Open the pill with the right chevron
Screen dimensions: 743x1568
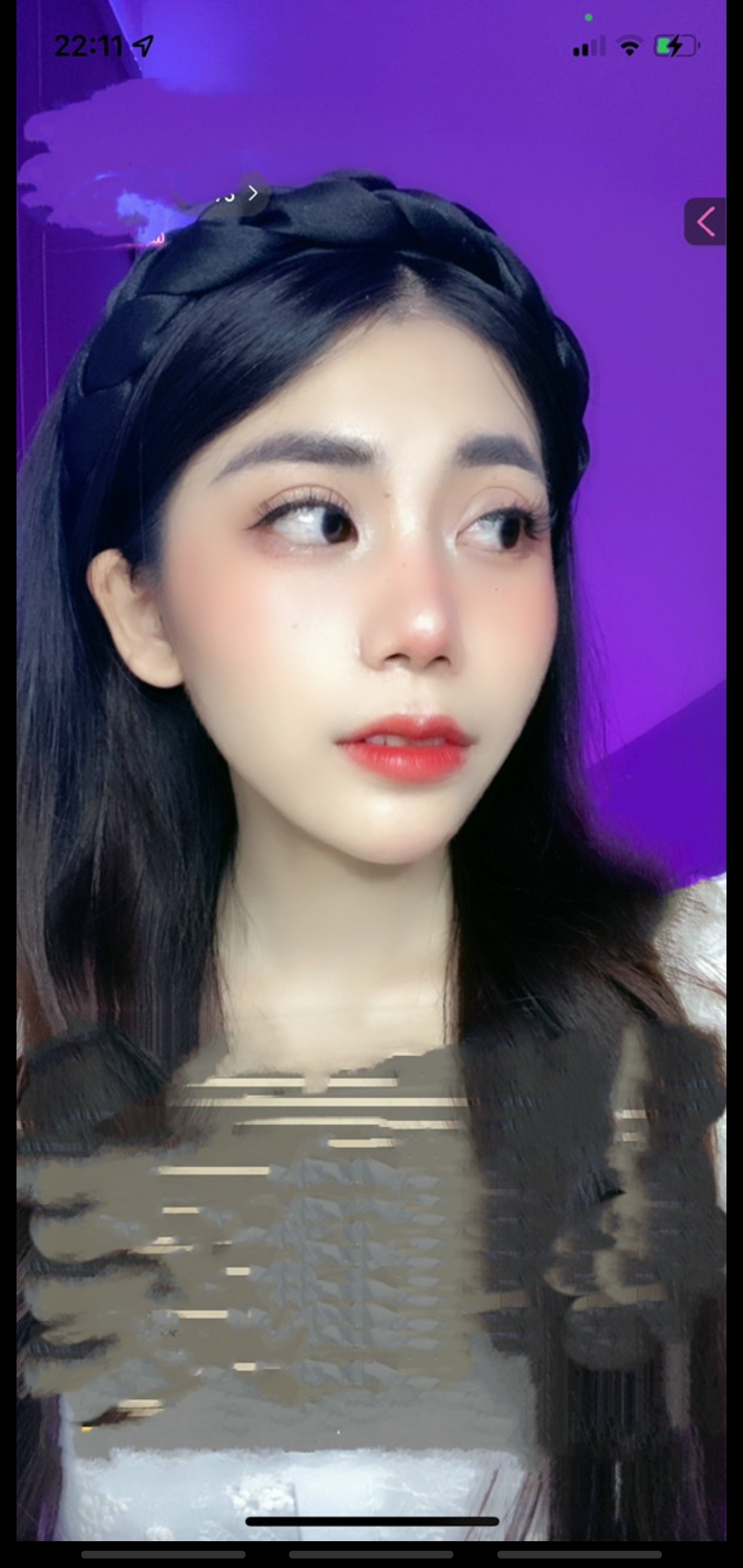(x=234, y=195)
